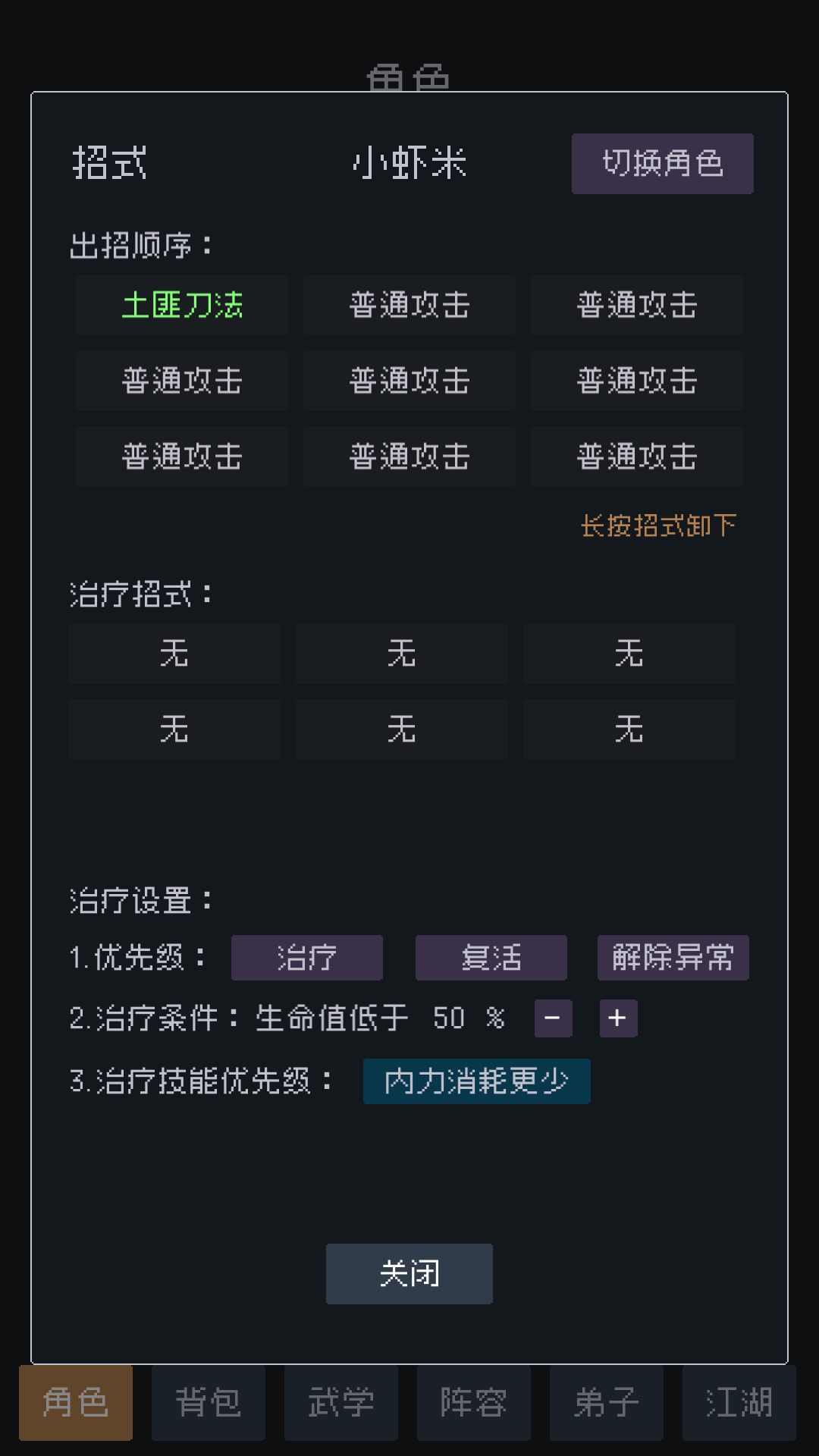
Task: Click the second 普通攻击 slot in row one
Action: [409, 305]
